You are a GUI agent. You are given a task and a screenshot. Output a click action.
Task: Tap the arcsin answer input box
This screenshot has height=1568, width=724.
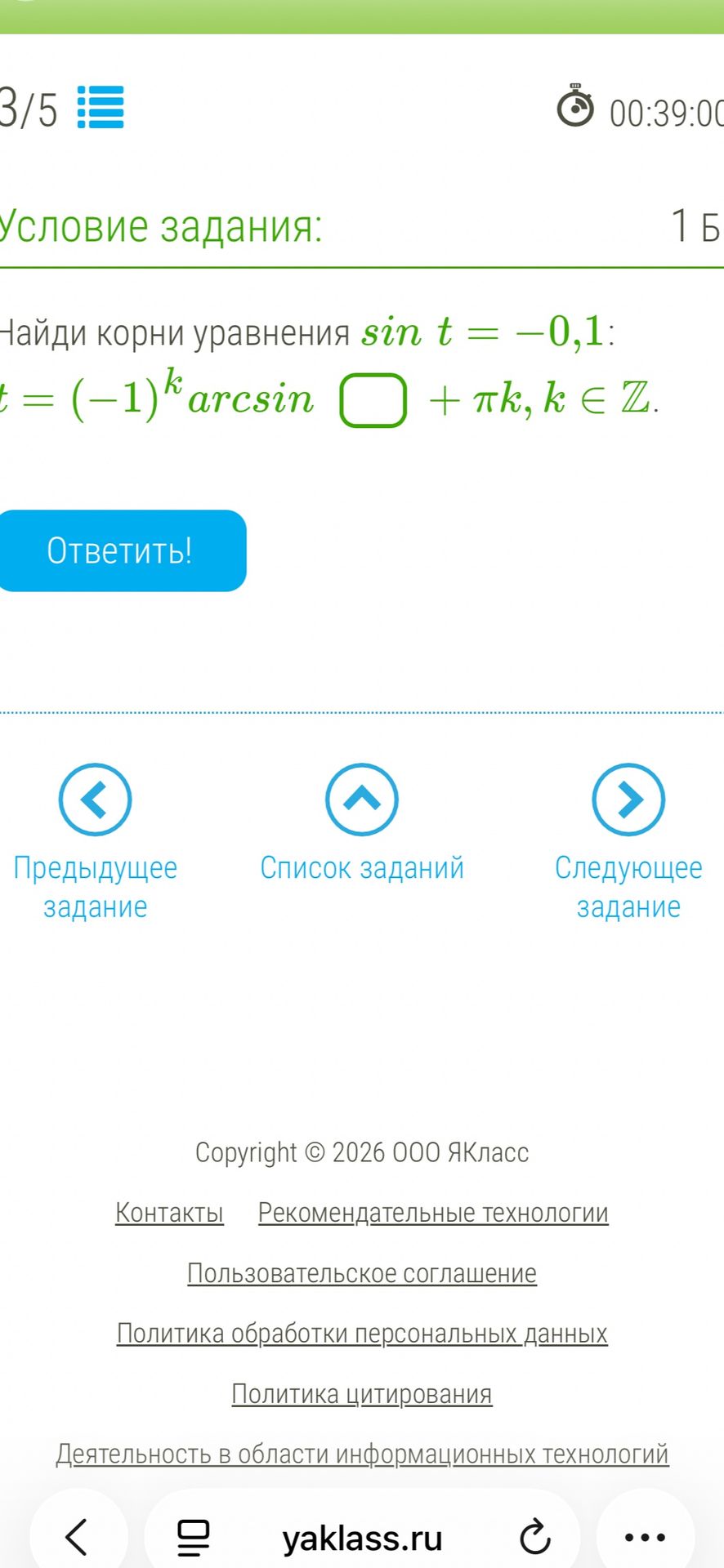pos(373,400)
